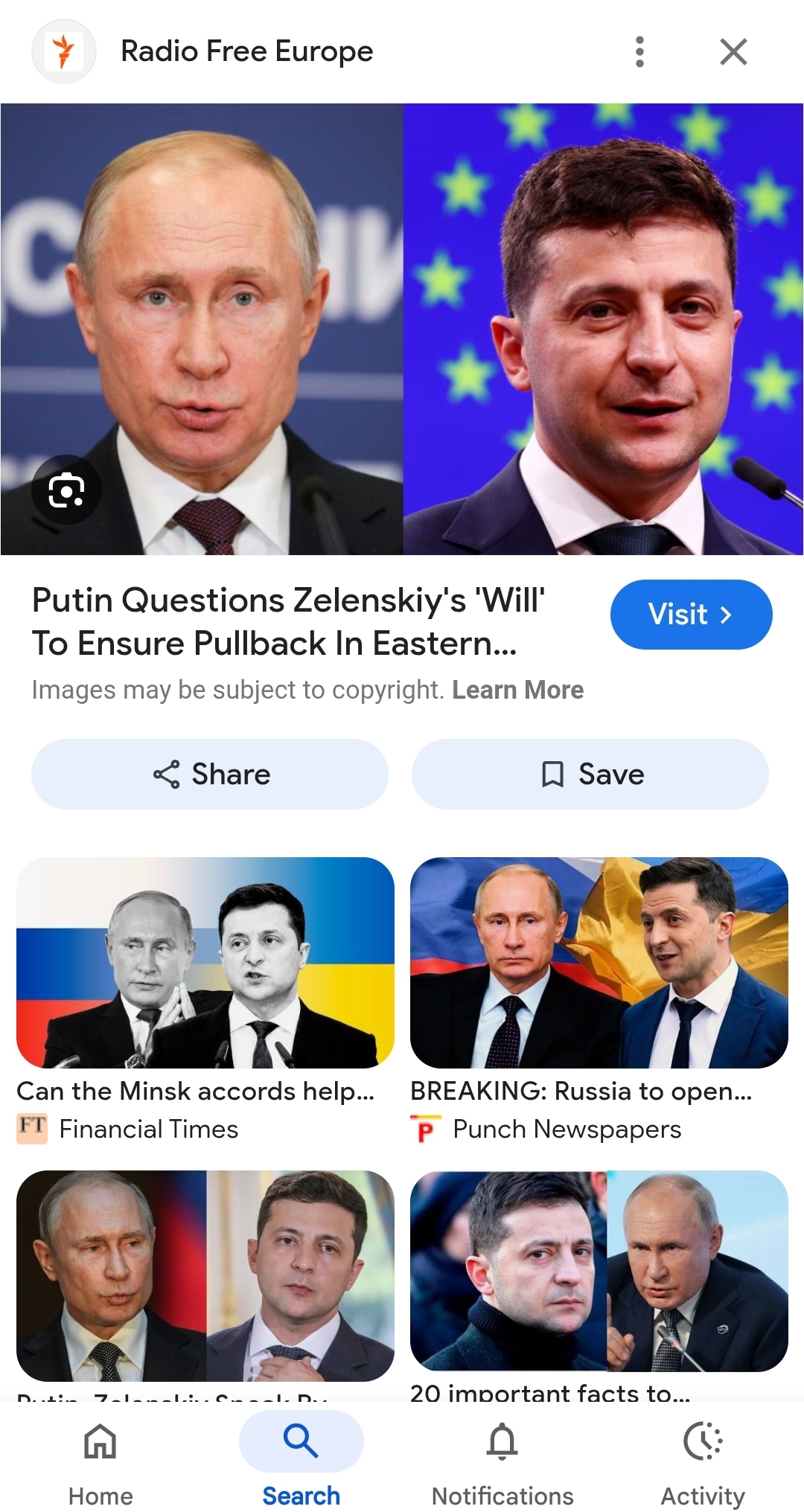Select the Search tab

click(301, 1460)
